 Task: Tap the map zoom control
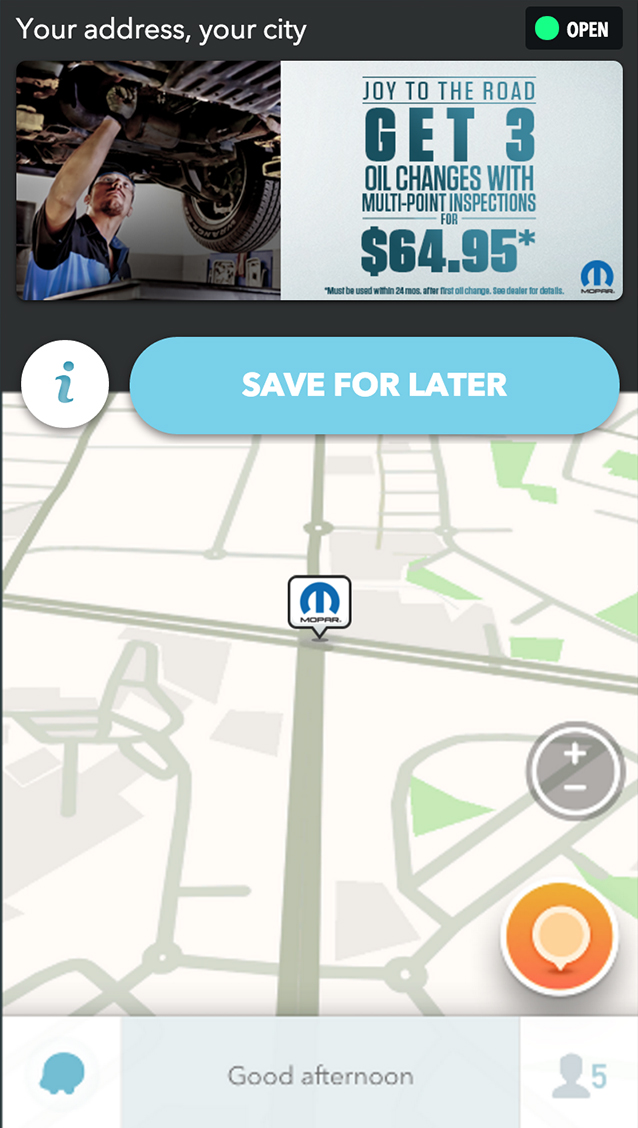[x=575, y=771]
